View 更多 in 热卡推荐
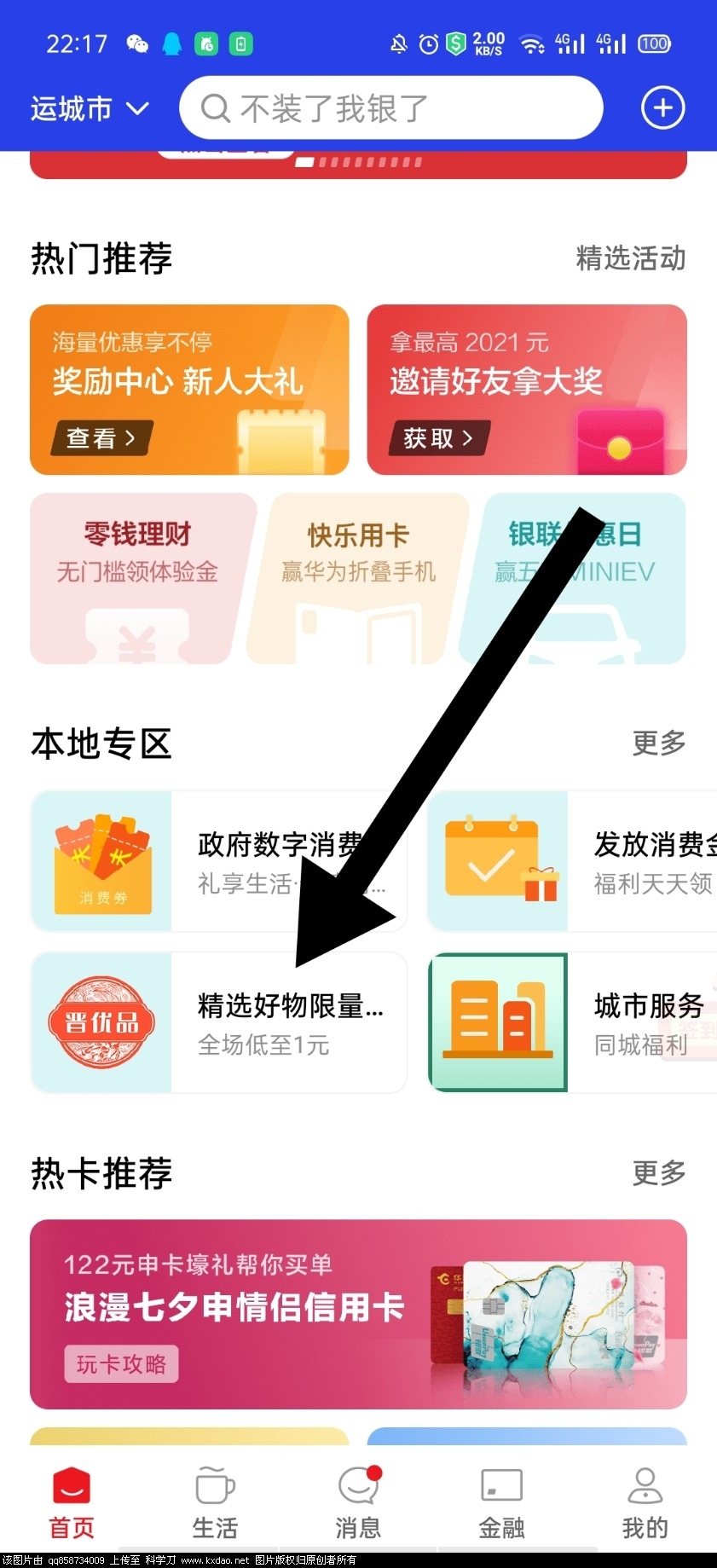 click(x=658, y=1172)
